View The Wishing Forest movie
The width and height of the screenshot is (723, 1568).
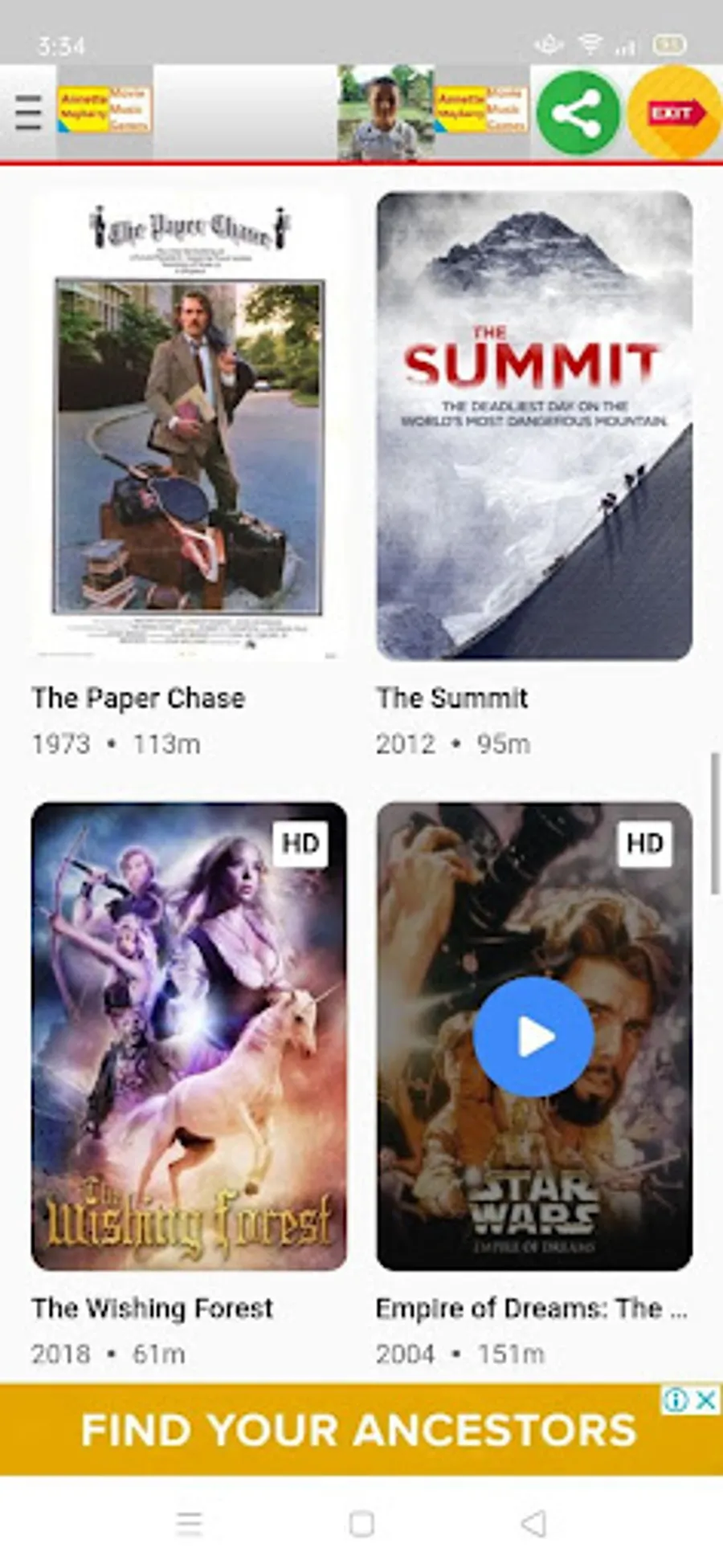190,1036
